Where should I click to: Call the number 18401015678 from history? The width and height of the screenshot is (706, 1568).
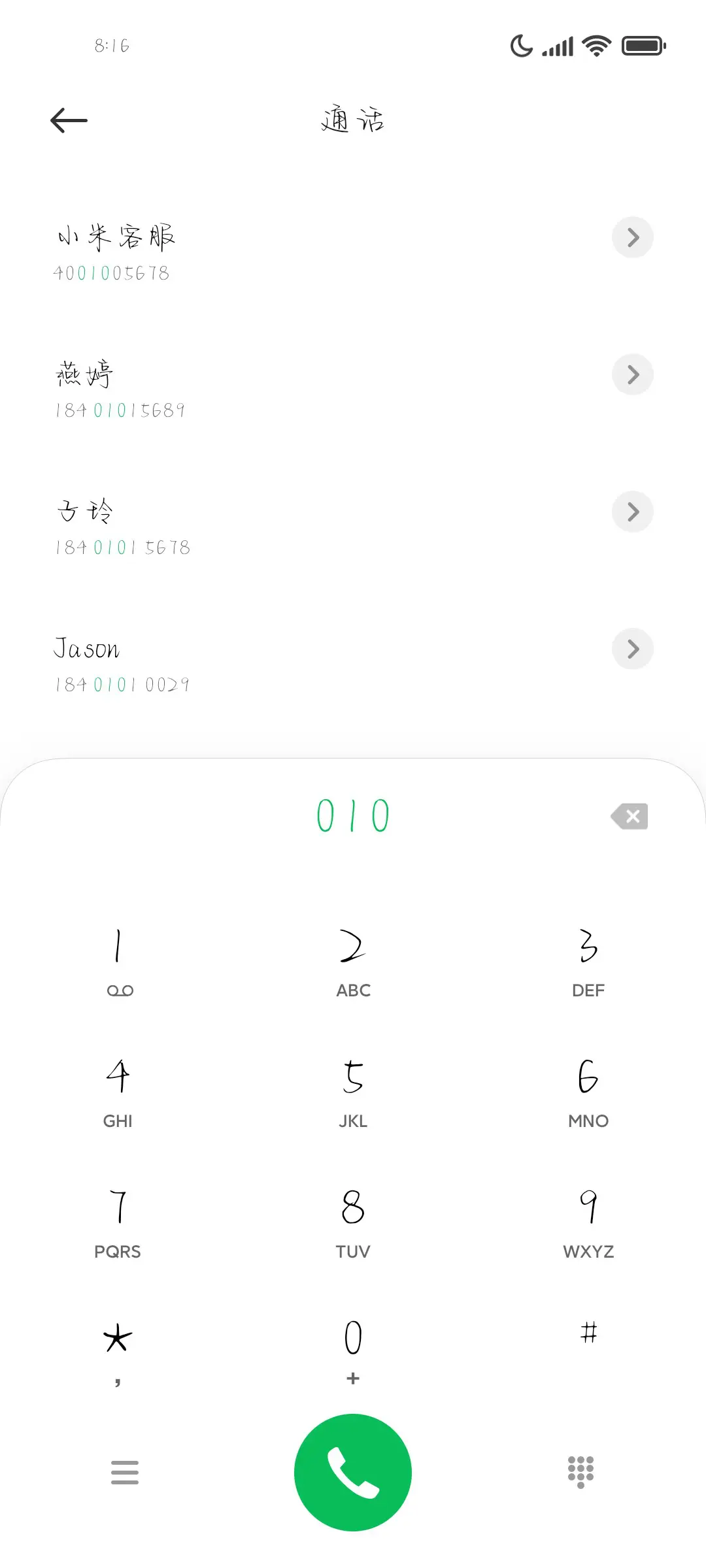[x=261, y=526]
